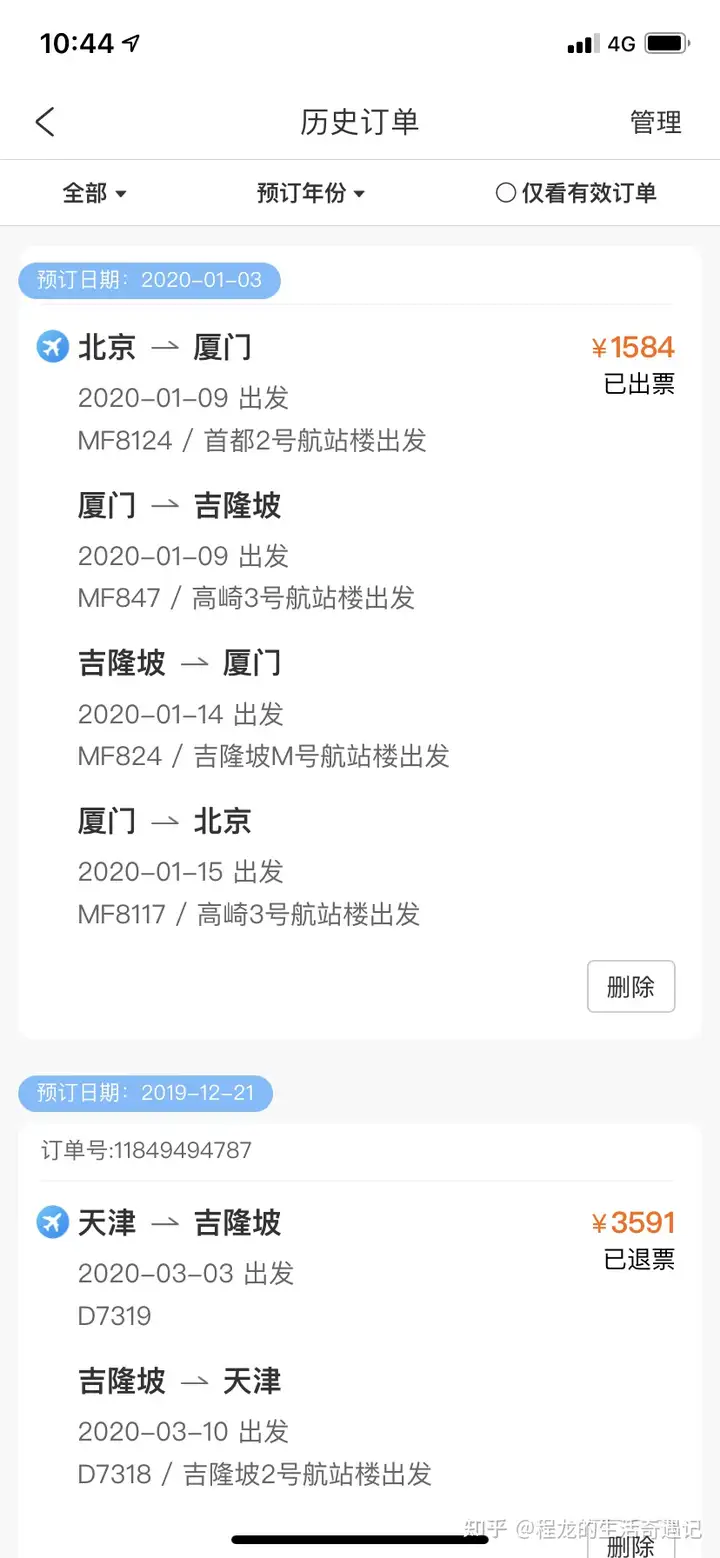Delete the refunded ¥3591 天津 order

(x=631, y=1546)
